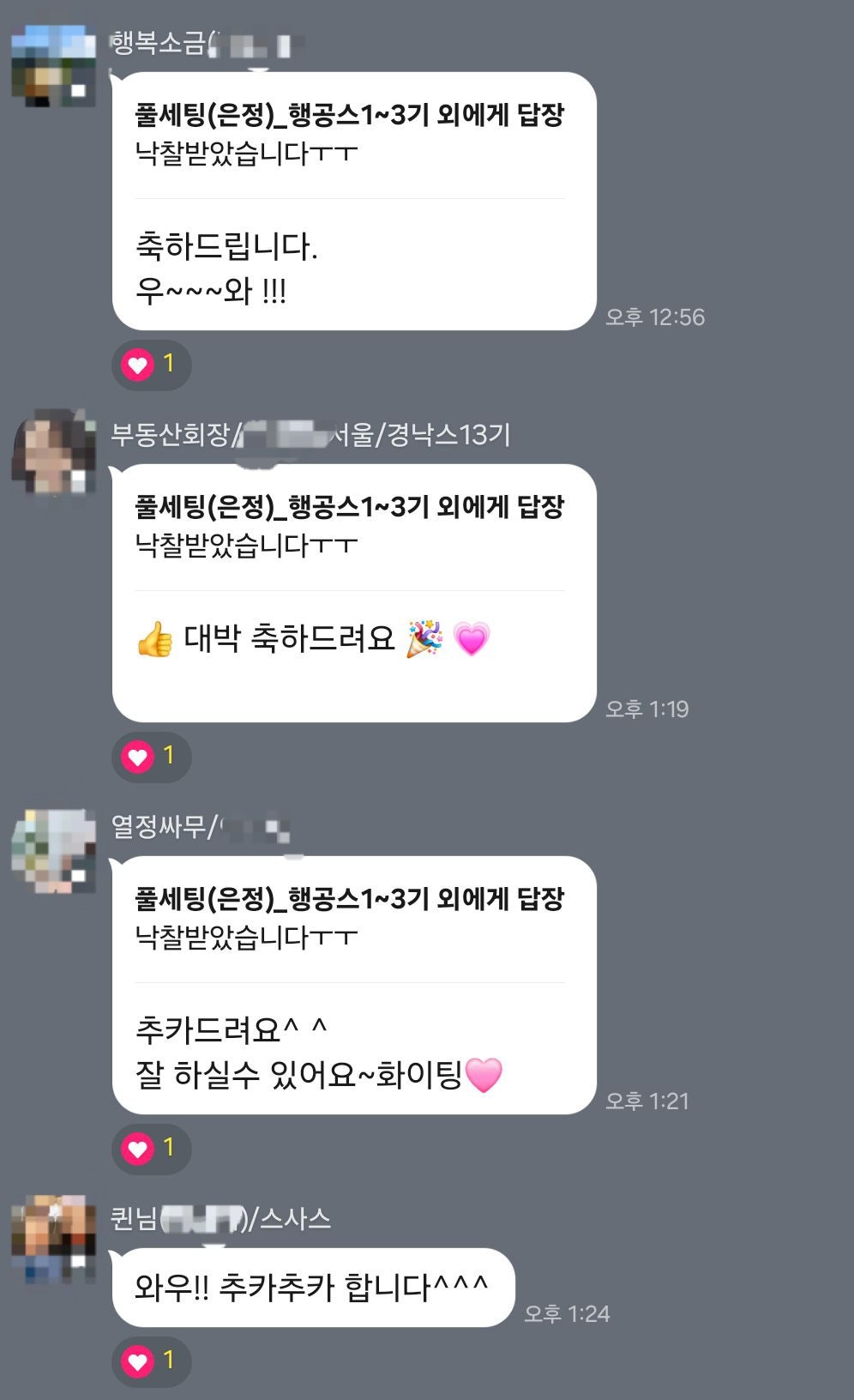Tap heart reaction under '잘 하실수 있어요~화이팅' message
This screenshot has width=854, height=1400.
[x=150, y=1149]
